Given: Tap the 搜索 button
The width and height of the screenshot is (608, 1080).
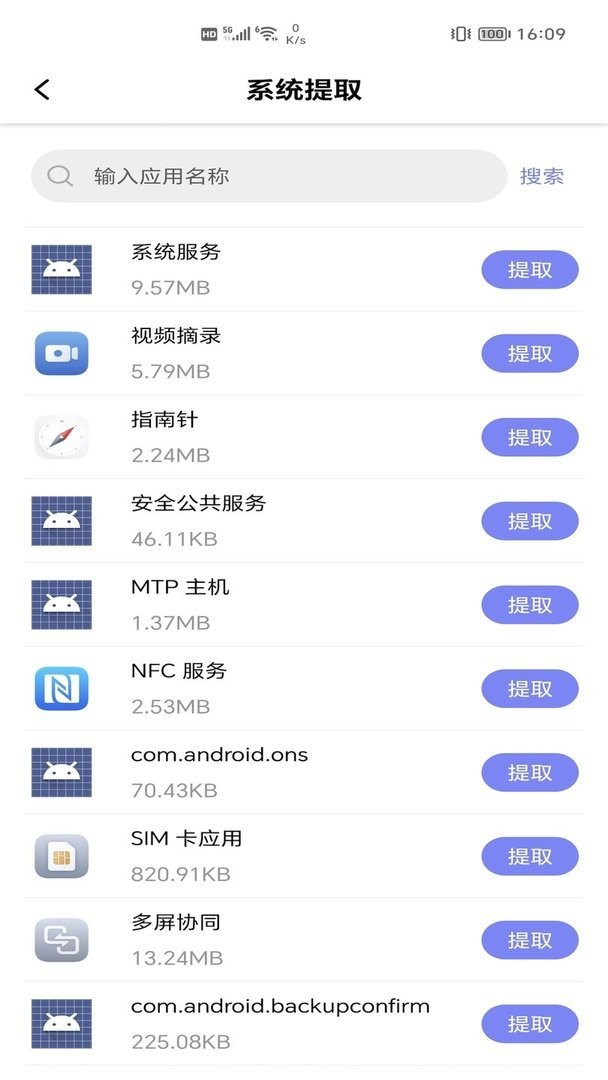Looking at the screenshot, I should [542, 176].
